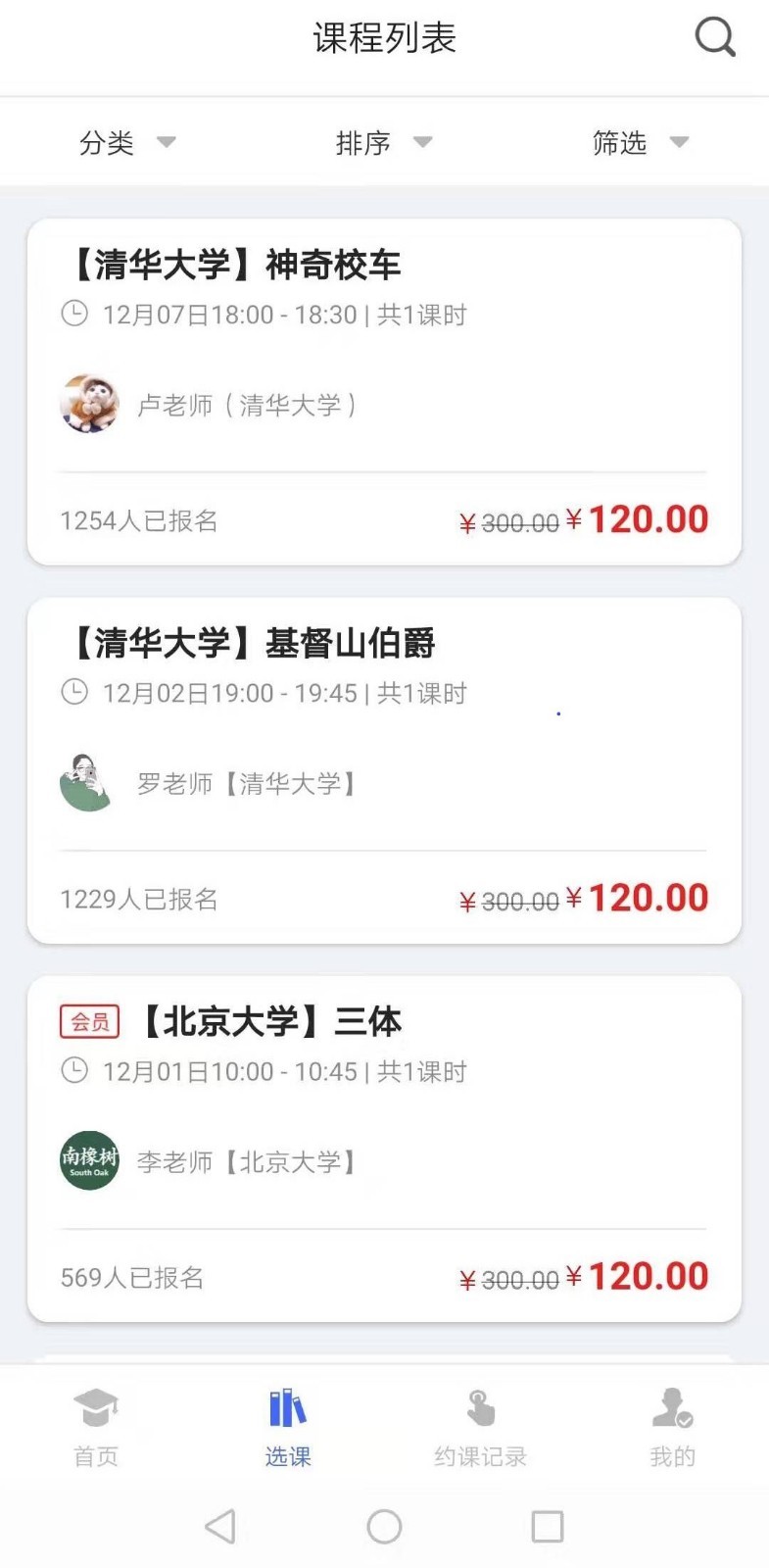Click 罗老师's green avatar thumbnail
Image resolution: width=769 pixels, height=1568 pixels.
pyautogui.click(x=86, y=783)
